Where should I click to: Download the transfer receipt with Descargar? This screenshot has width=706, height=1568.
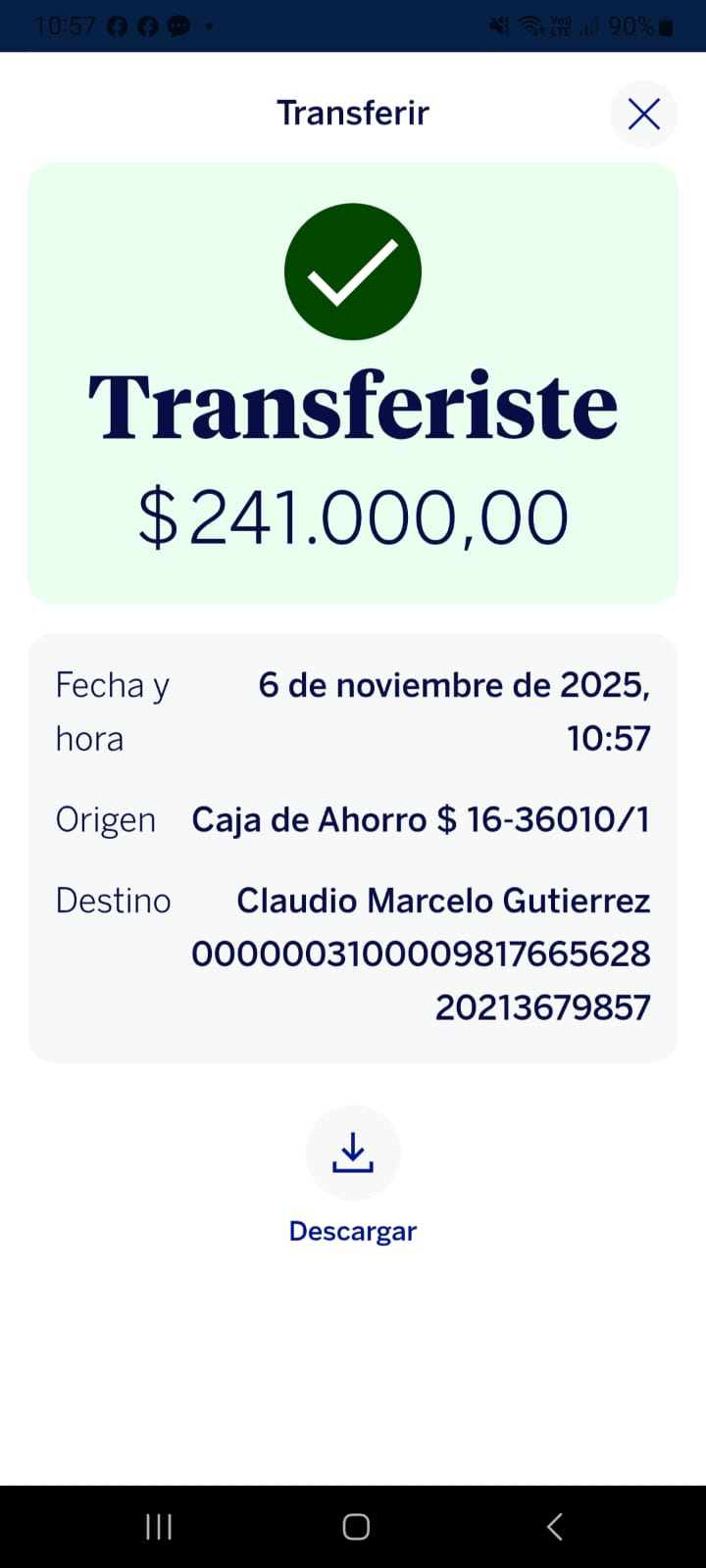point(353,1153)
